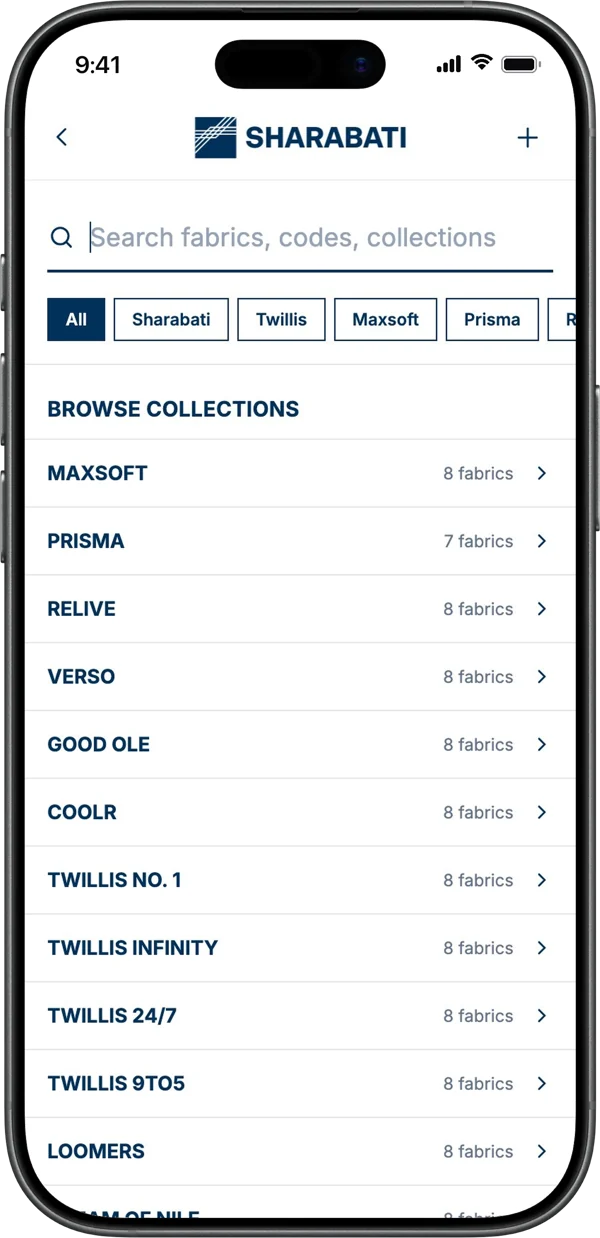Choose the Maxsoft filter chip
This screenshot has width=600, height=1238.
click(x=386, y=320)
